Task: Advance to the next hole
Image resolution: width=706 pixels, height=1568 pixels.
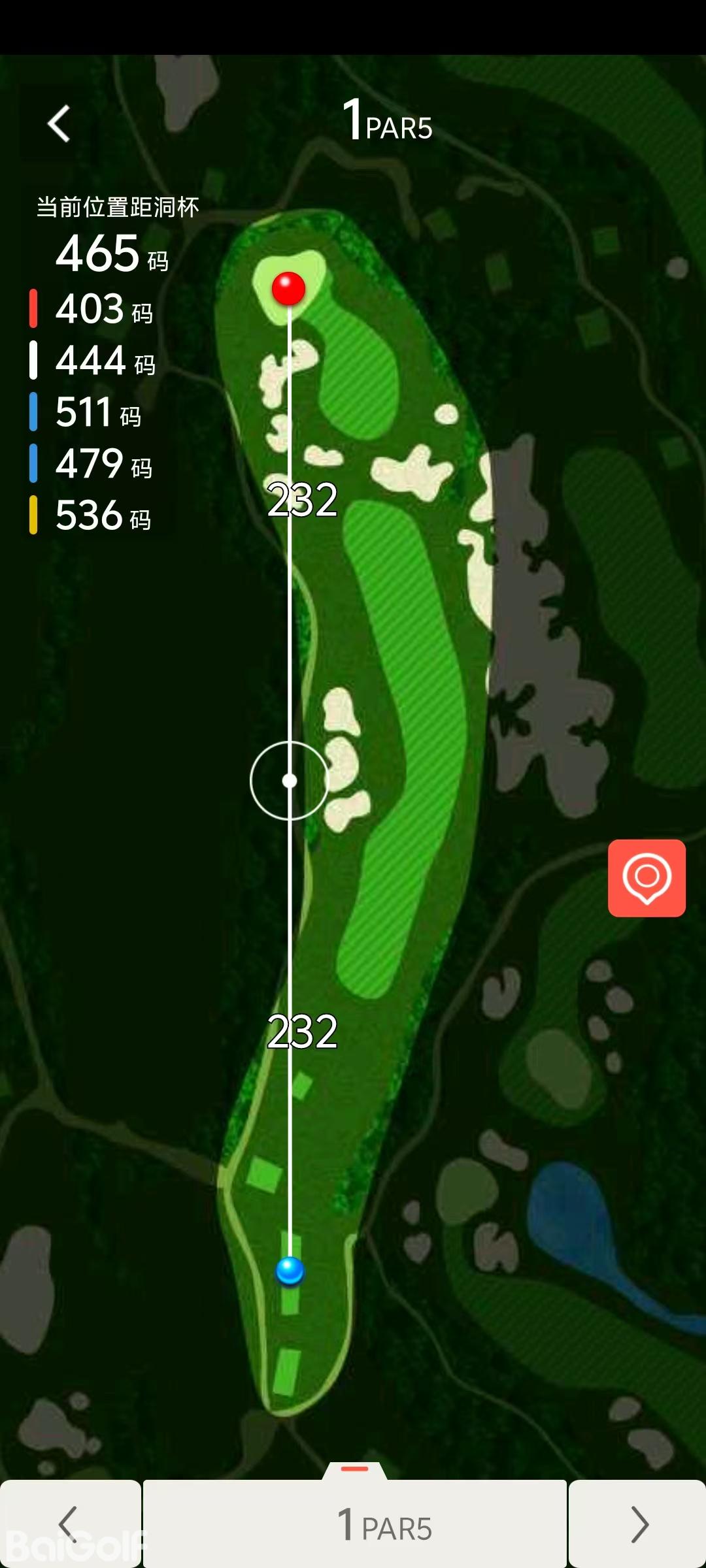Action: 637,1524
